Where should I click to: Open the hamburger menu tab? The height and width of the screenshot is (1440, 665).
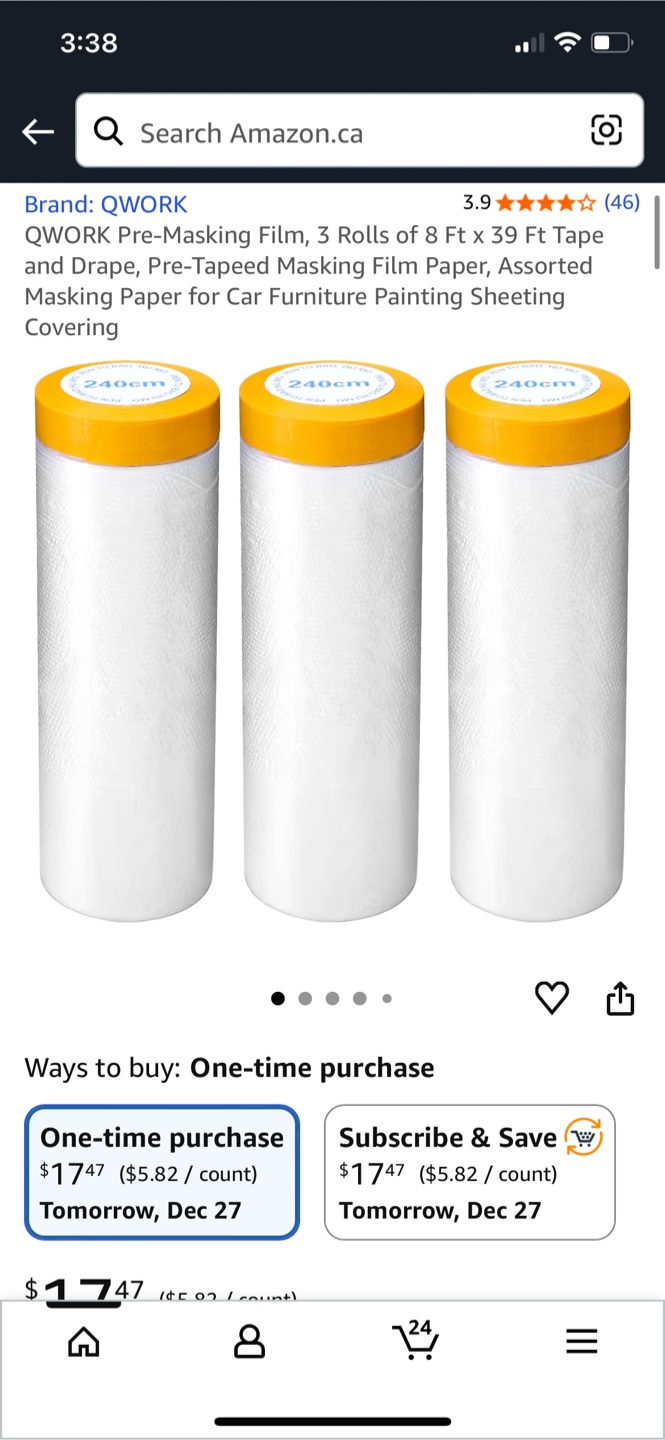pyautogui.click(x=582, y=1342)
